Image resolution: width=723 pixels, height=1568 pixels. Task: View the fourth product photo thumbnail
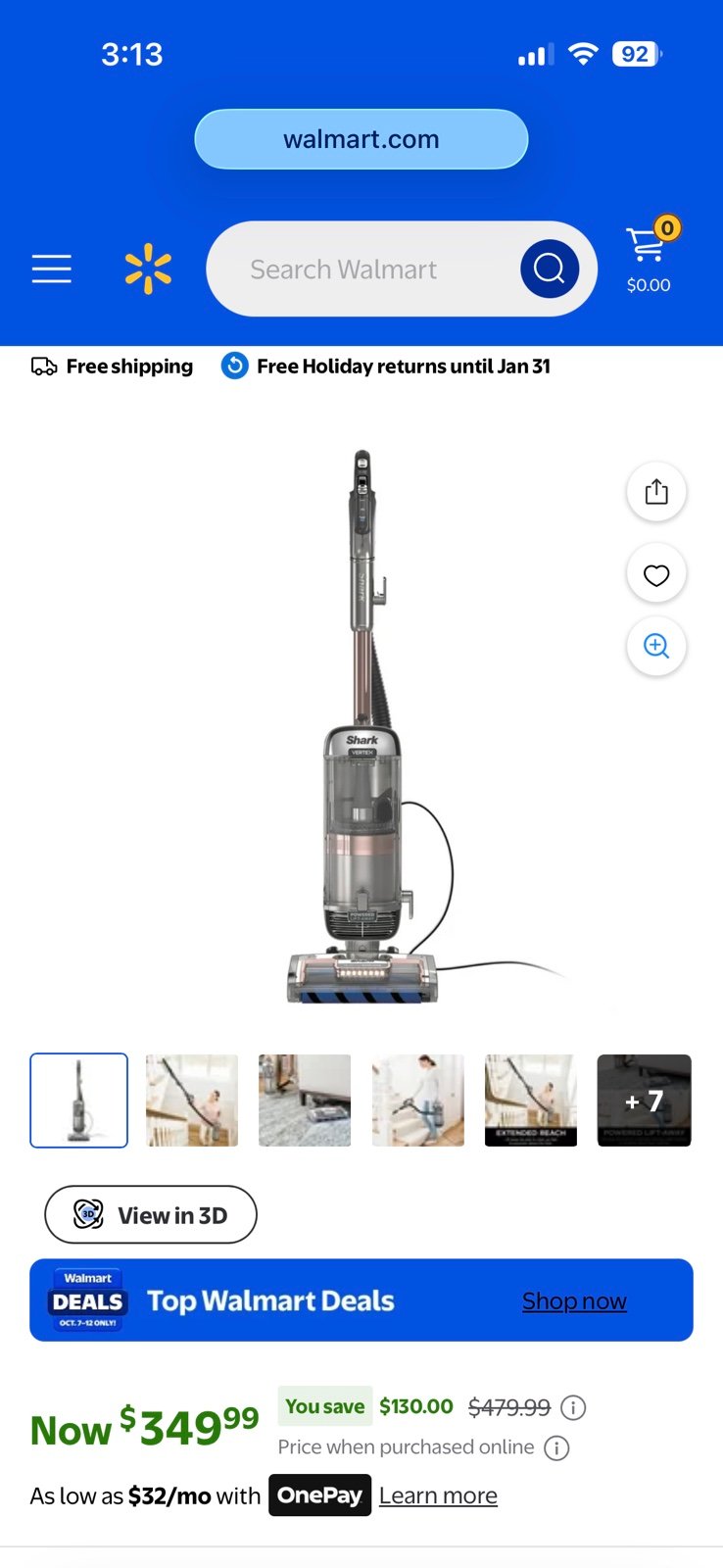click(x=418, y=1101)
